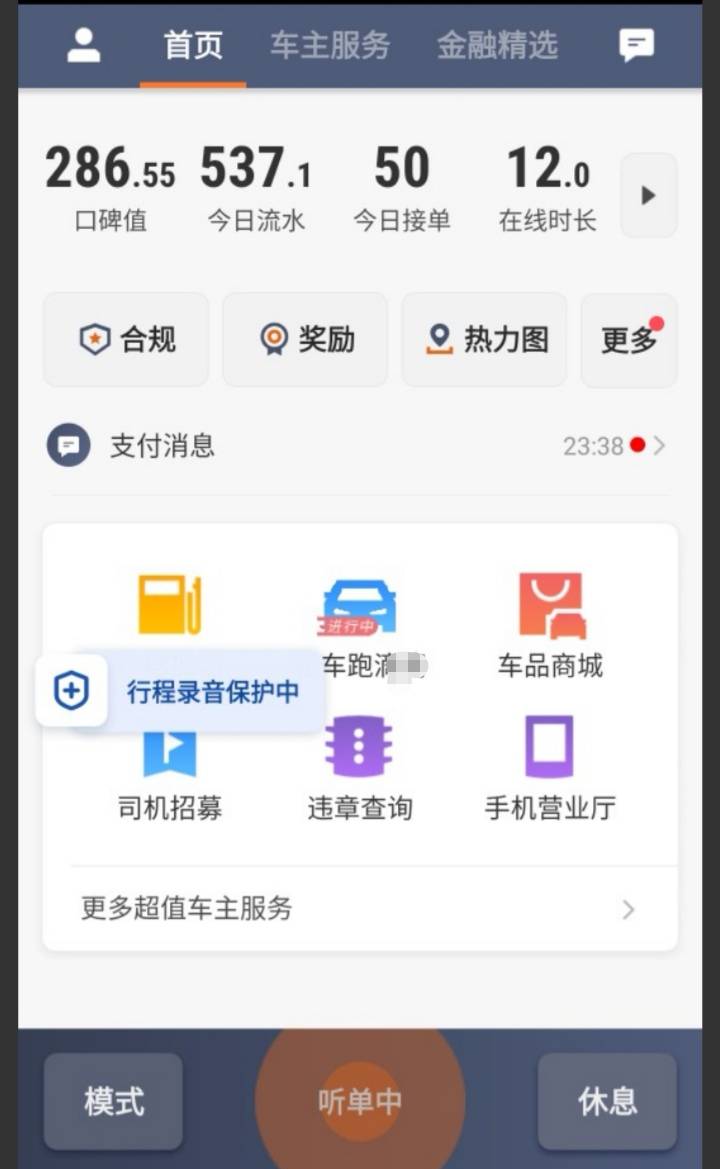Expand stats with the arrow button

tap(648, 195)
